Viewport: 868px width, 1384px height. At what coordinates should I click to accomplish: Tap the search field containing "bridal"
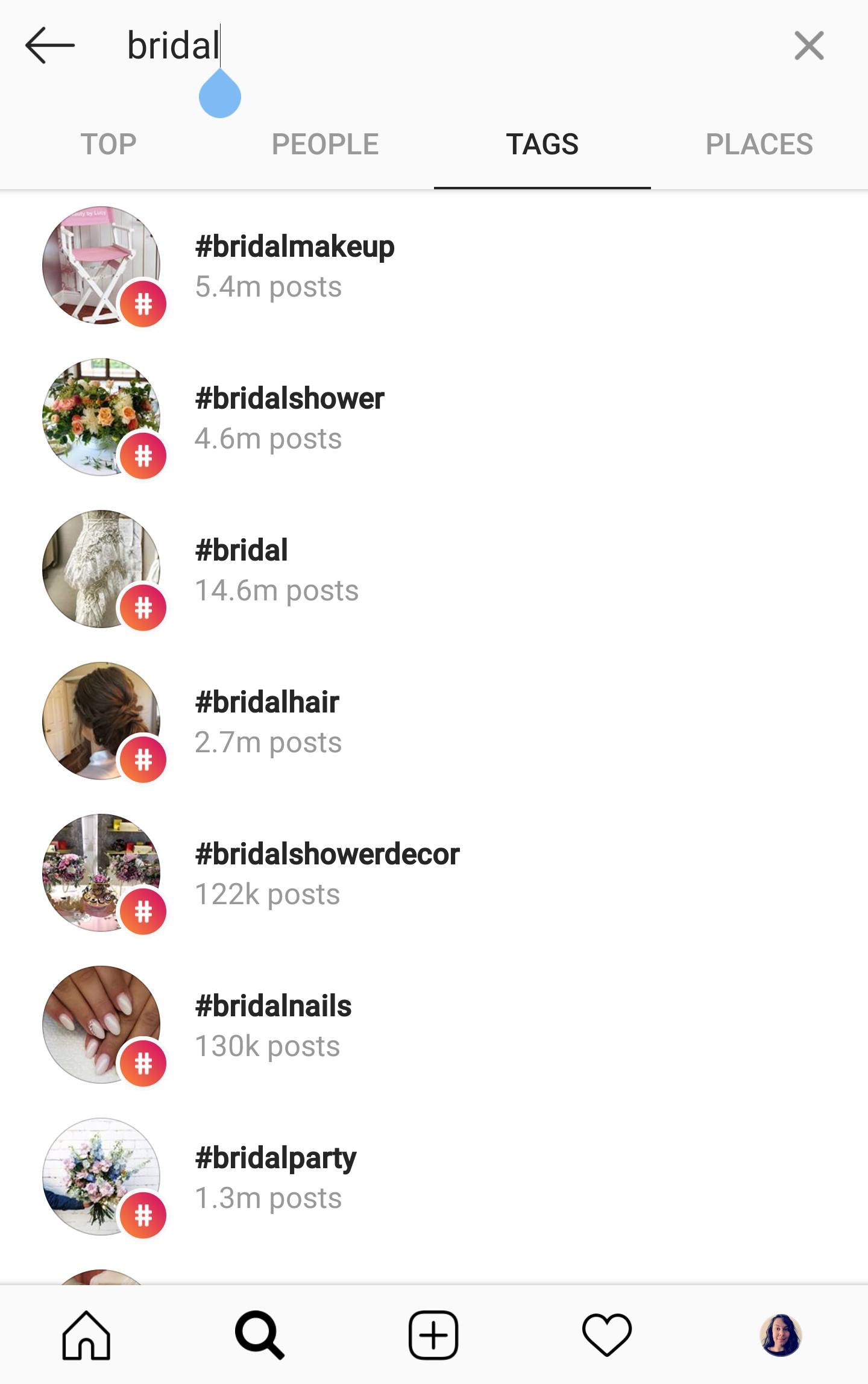pos(422,46)
